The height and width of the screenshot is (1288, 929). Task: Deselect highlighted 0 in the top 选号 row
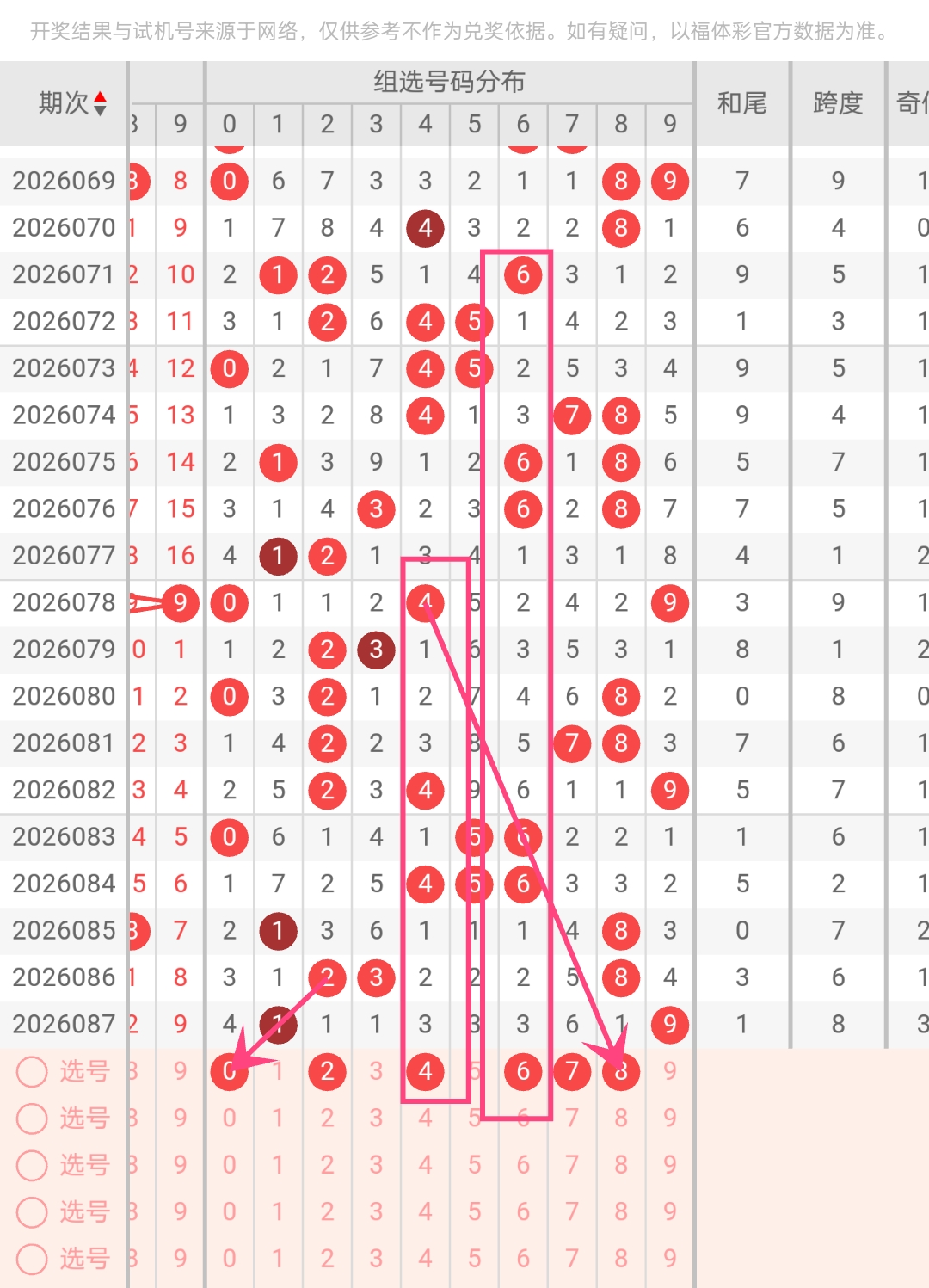coord(229,1071)
